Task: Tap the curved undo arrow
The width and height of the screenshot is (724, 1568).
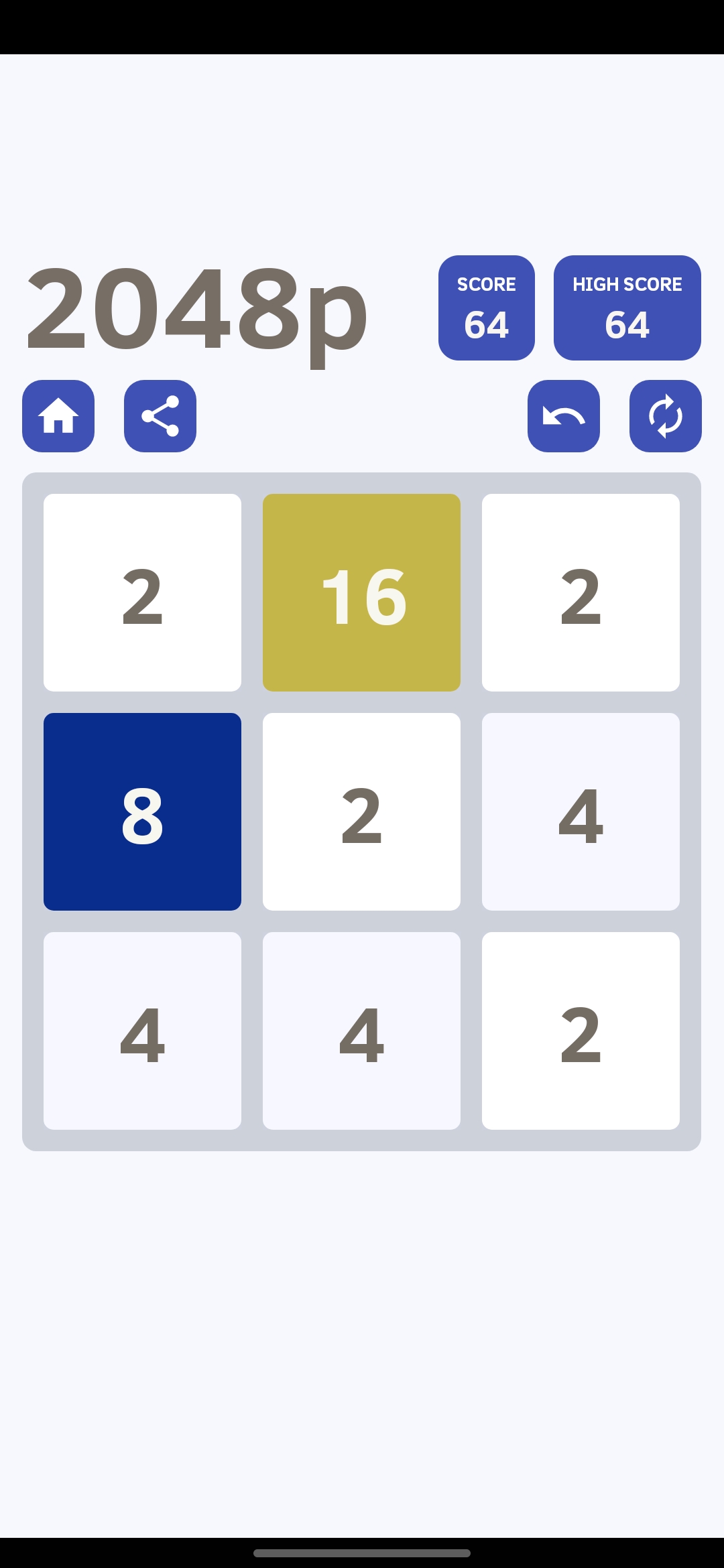Action: click(563, 416)
